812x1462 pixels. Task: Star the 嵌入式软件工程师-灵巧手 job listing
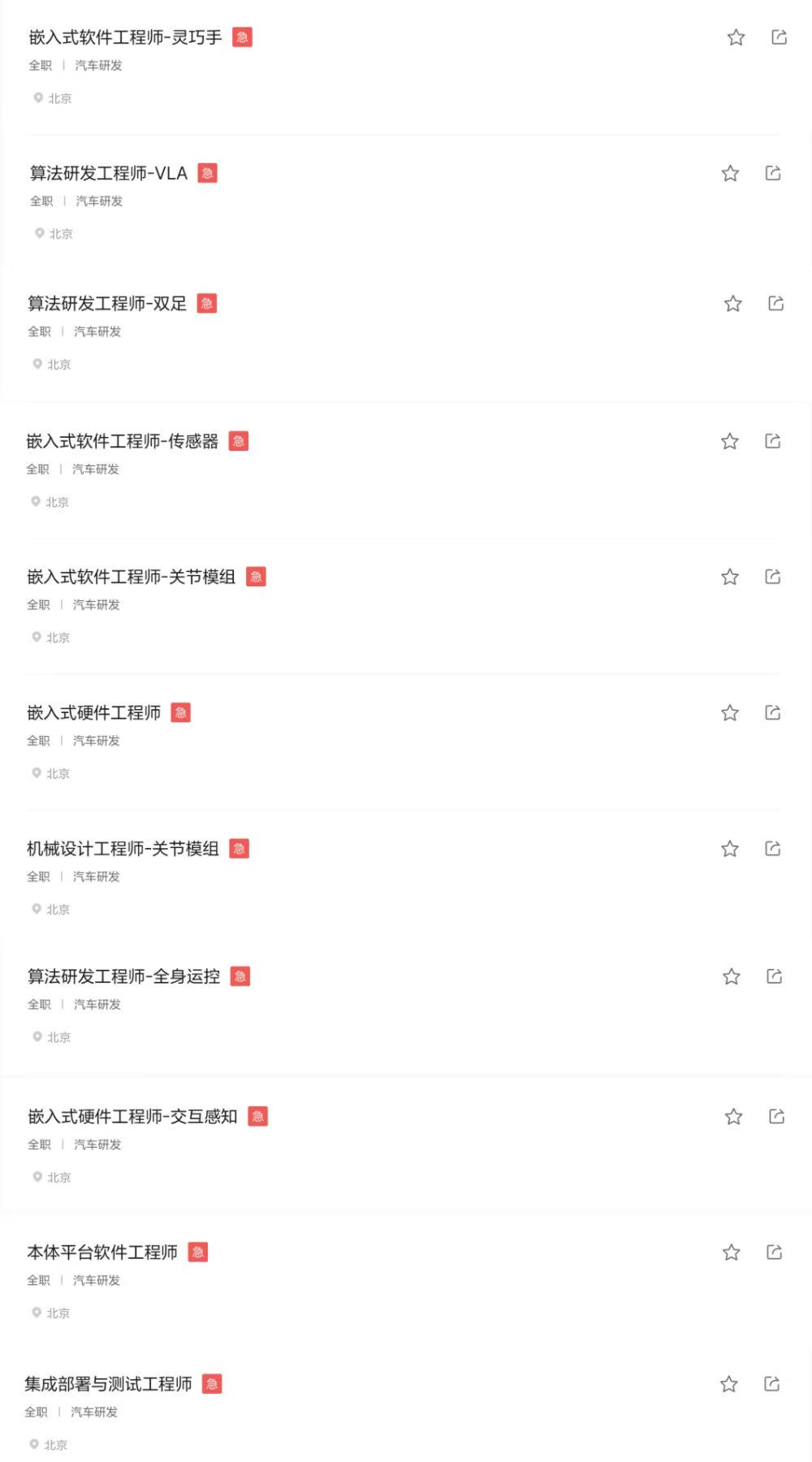point(736,37)
